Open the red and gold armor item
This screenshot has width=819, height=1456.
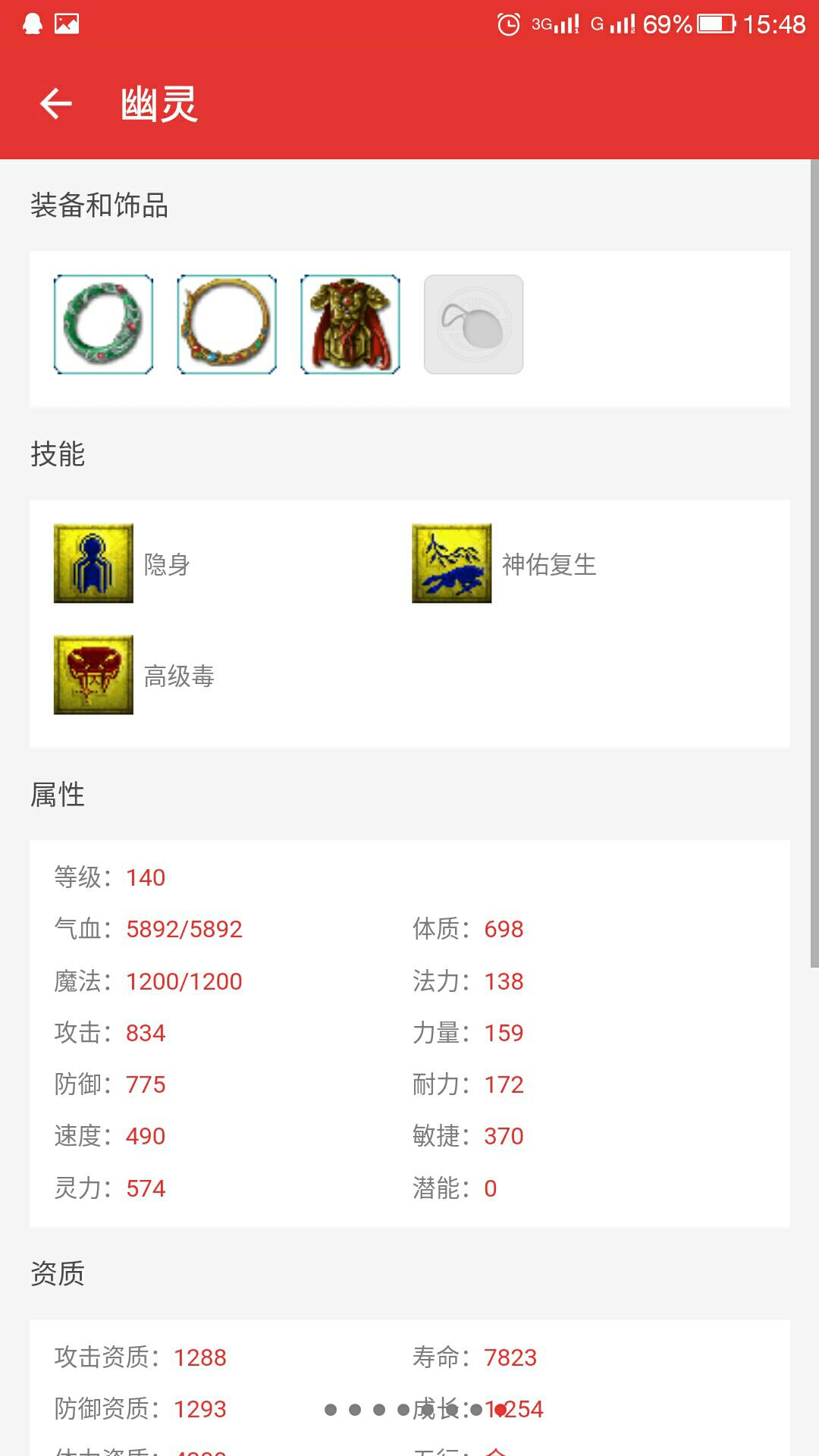click(x=350, y=325)
